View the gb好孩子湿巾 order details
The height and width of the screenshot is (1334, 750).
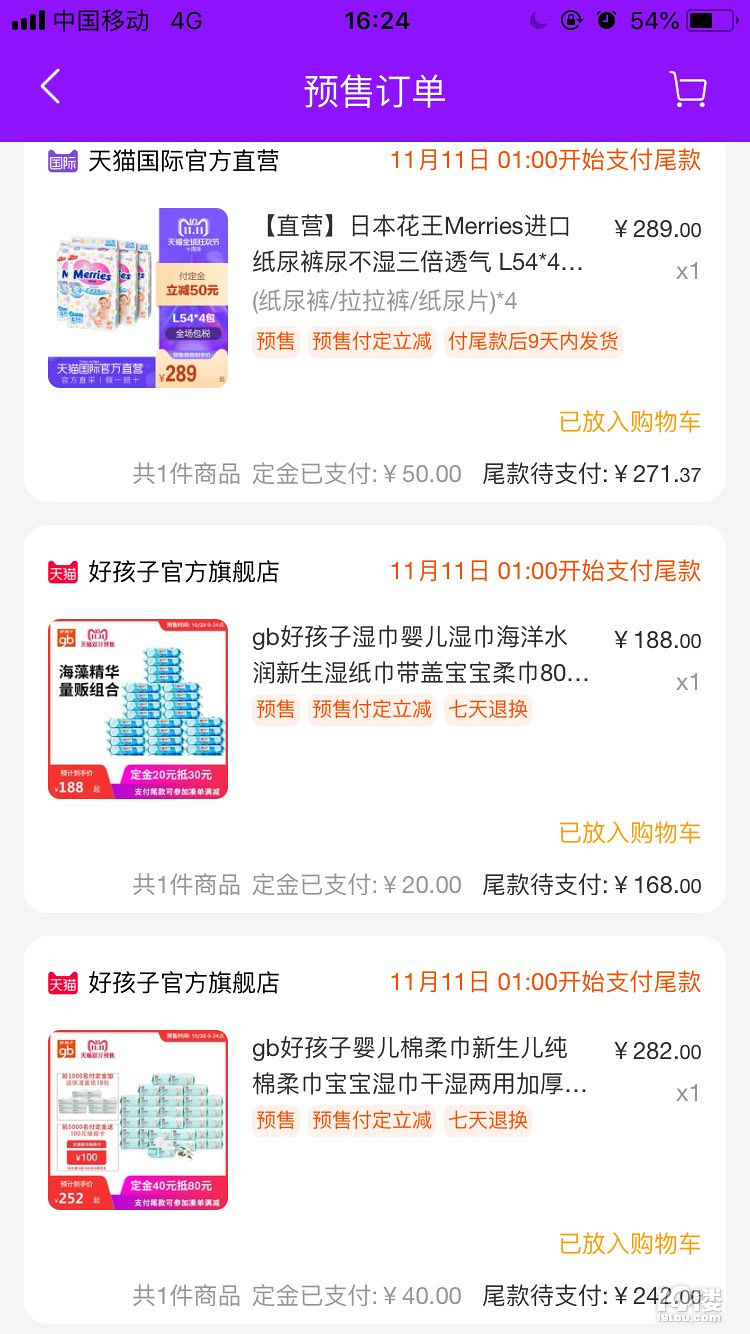coord(420,654)
